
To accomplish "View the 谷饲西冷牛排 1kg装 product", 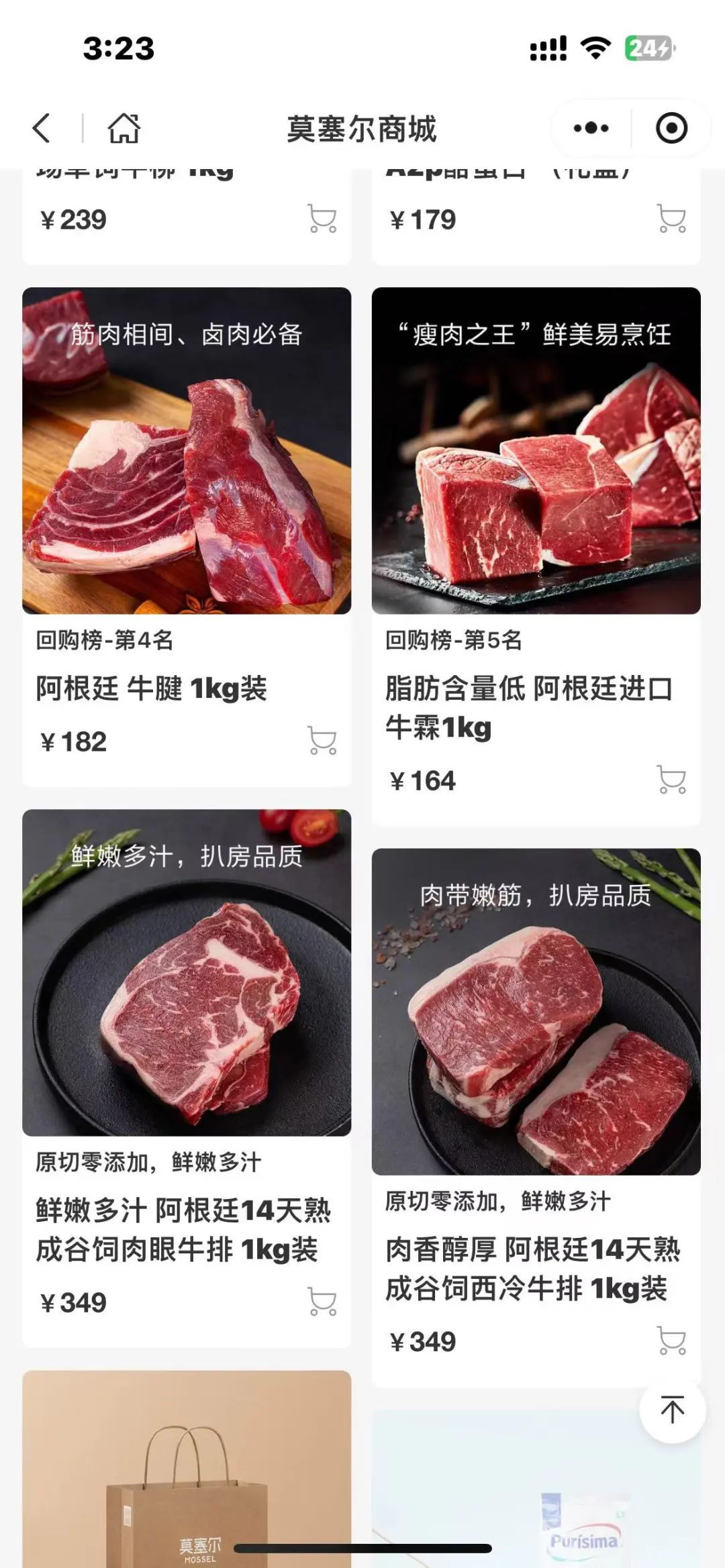I will (536, 1012).
